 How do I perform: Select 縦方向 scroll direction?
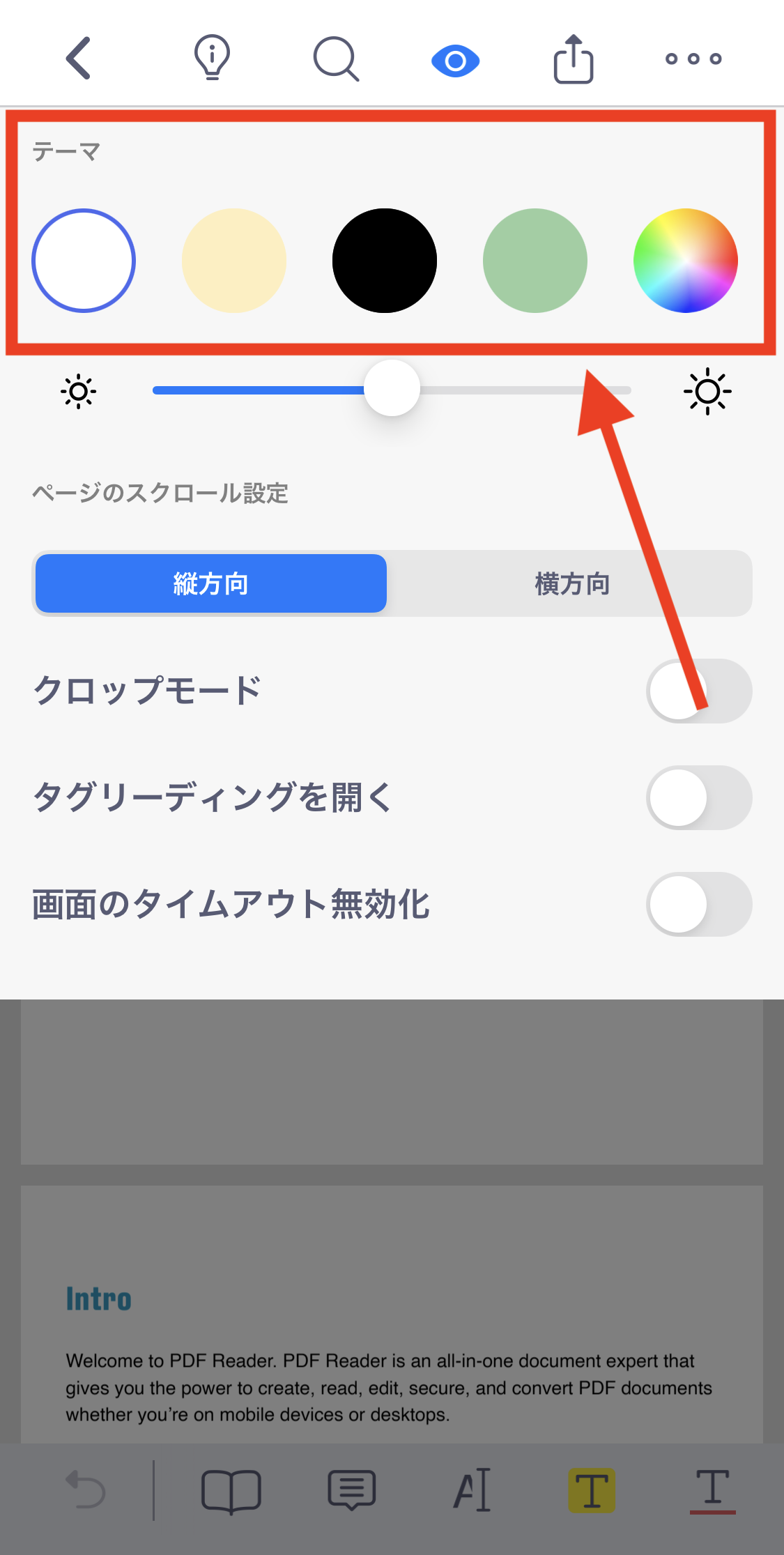tap(211, 583)
